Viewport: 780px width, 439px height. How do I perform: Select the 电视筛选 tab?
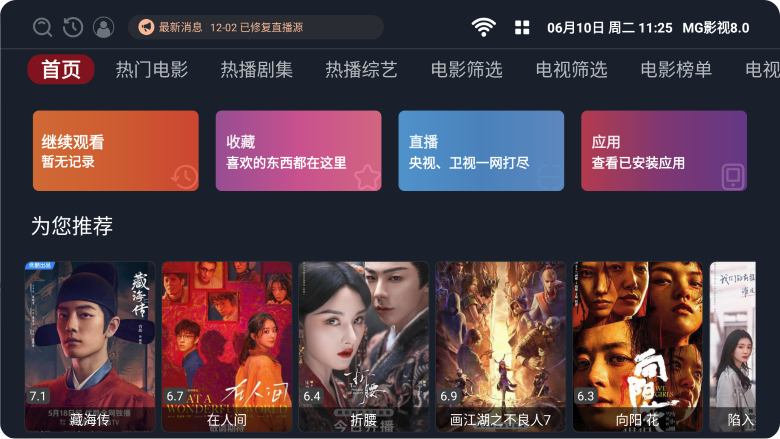[571, 70]
